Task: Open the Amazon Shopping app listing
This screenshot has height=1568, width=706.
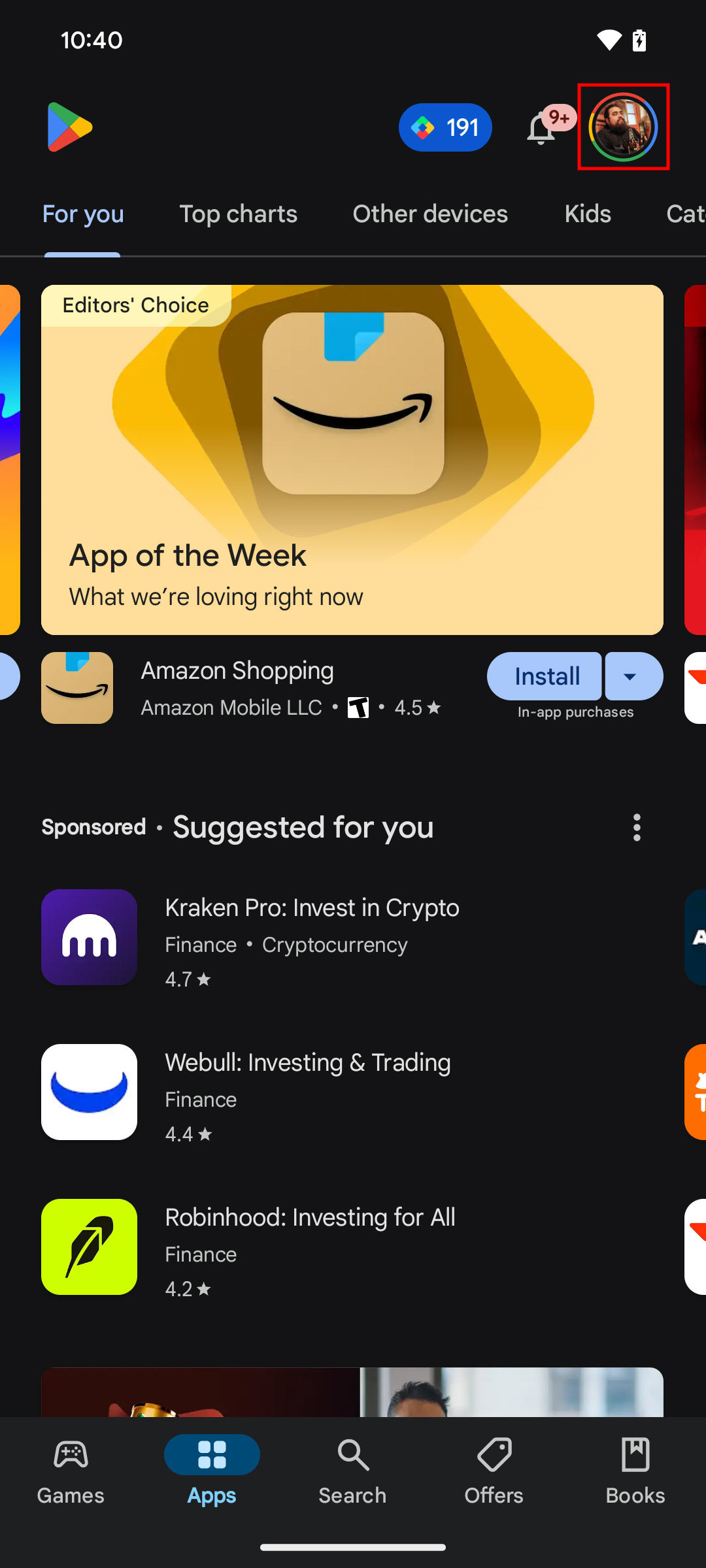Action: (237, 687)
